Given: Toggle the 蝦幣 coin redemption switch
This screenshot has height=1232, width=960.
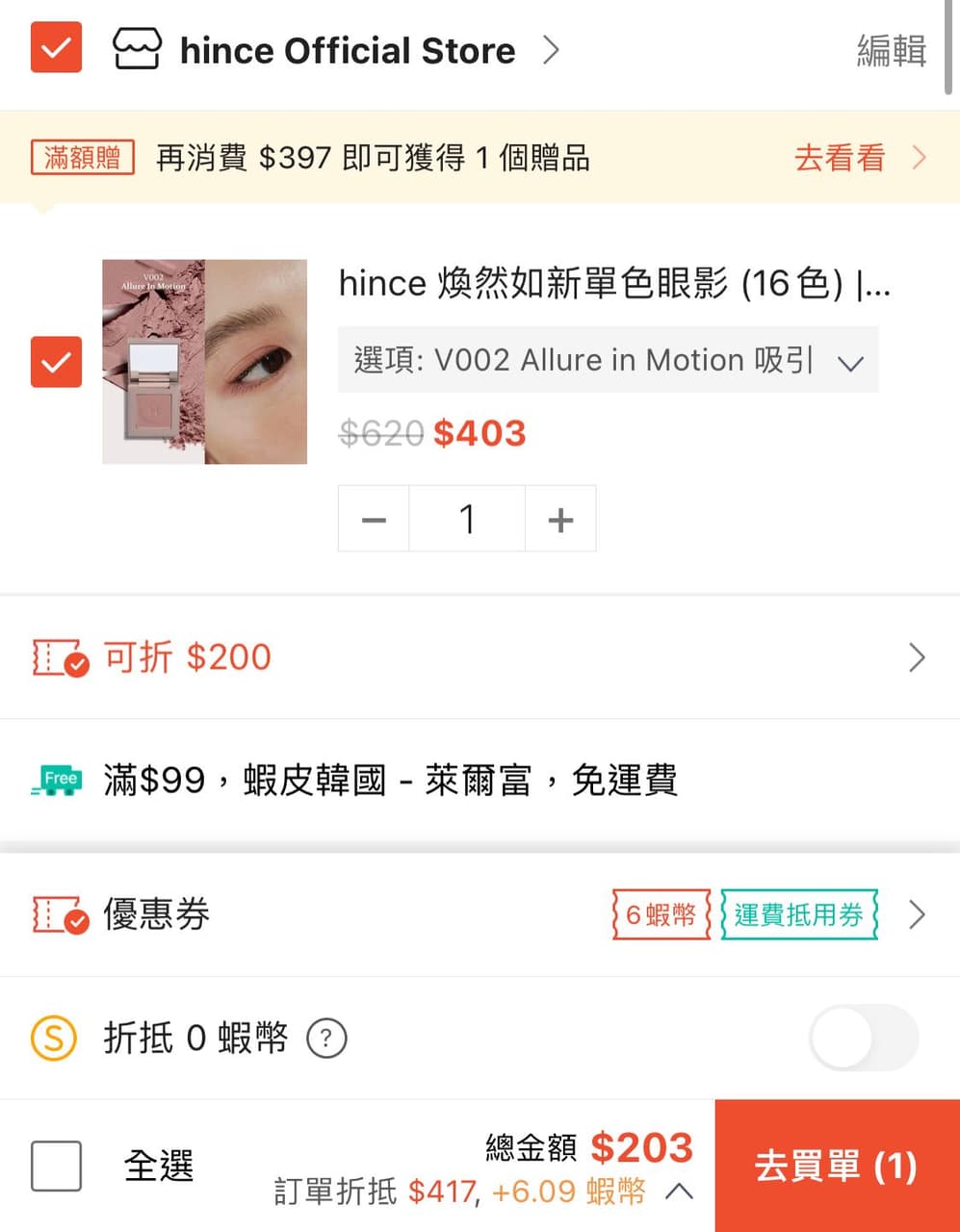Looking at the screenshot, I should pyautogui.click(x=864, y=1039).
